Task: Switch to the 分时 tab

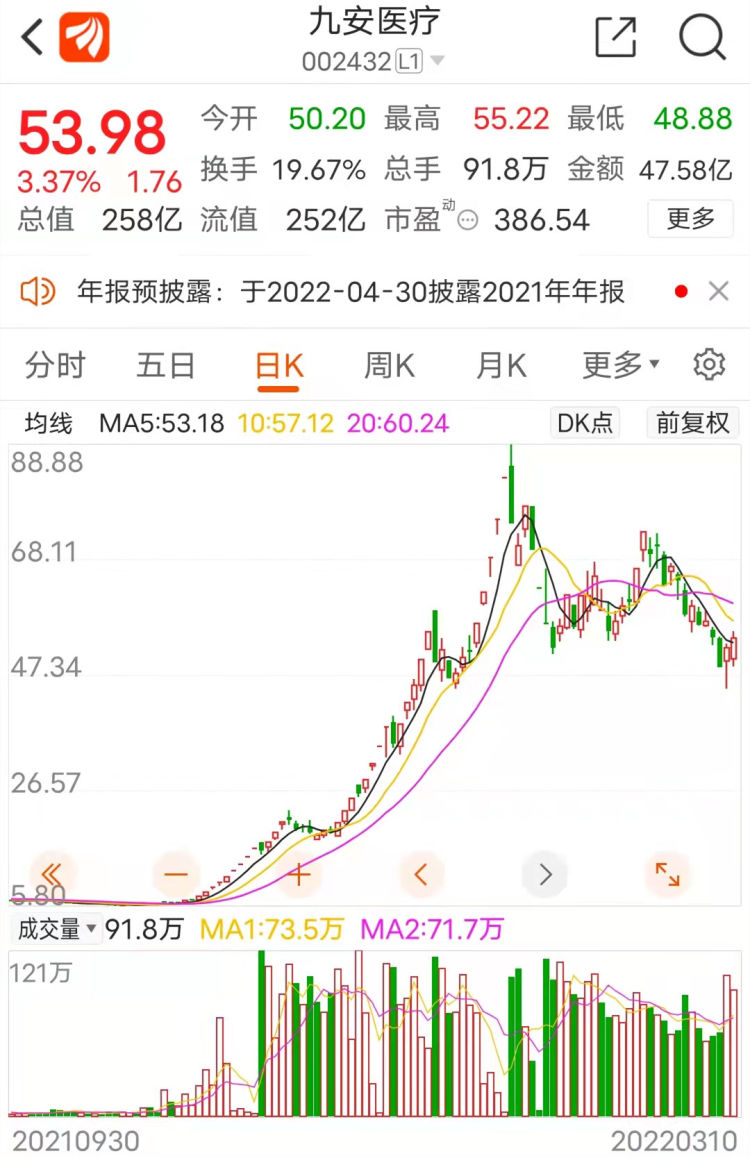Action: click(x=57, y=364)
